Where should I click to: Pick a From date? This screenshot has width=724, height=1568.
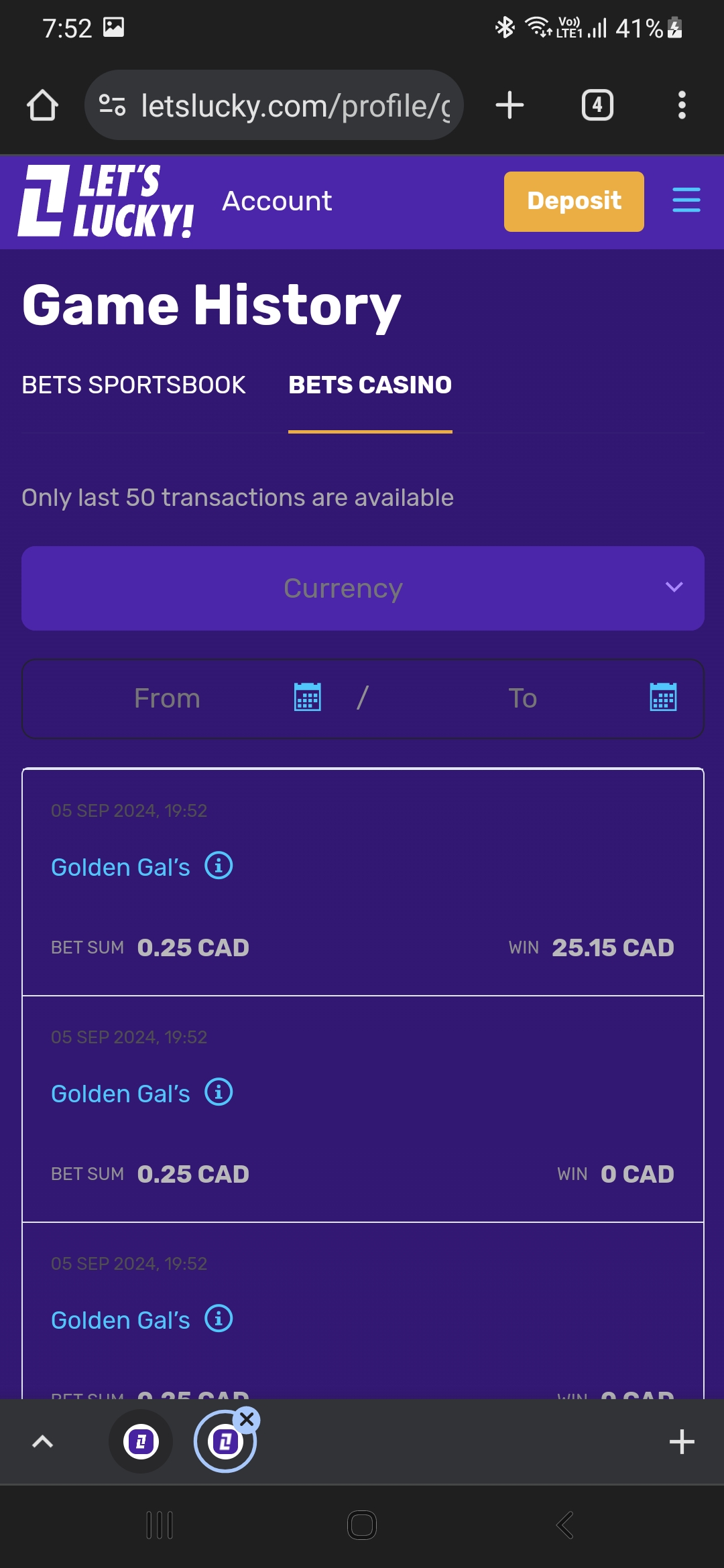(308, 698)
